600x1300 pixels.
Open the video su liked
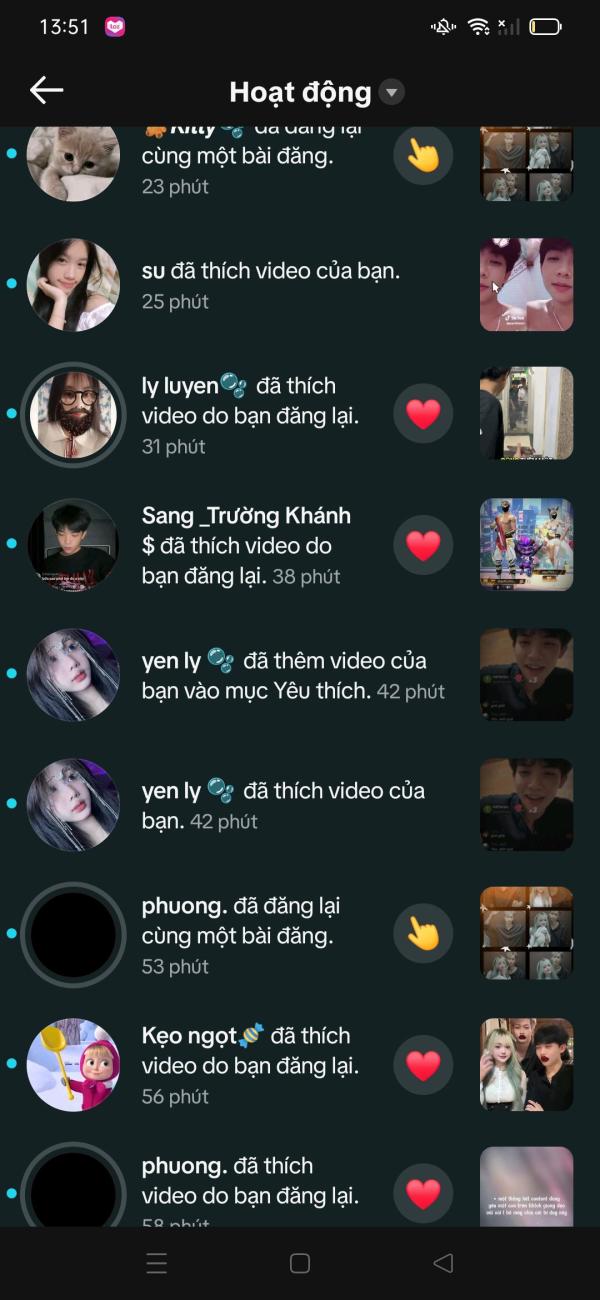tap(526, 284)
